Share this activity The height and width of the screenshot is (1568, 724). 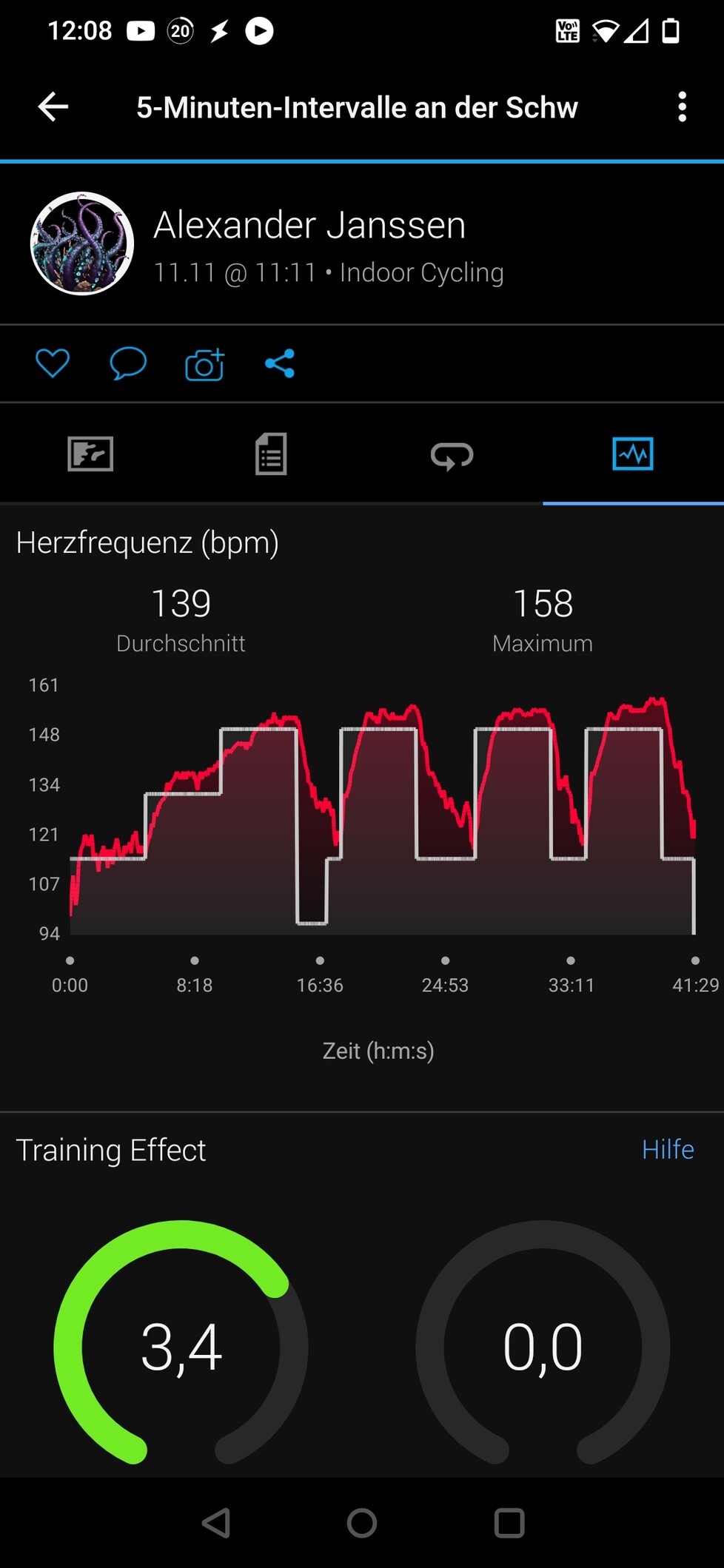(280, 363)
